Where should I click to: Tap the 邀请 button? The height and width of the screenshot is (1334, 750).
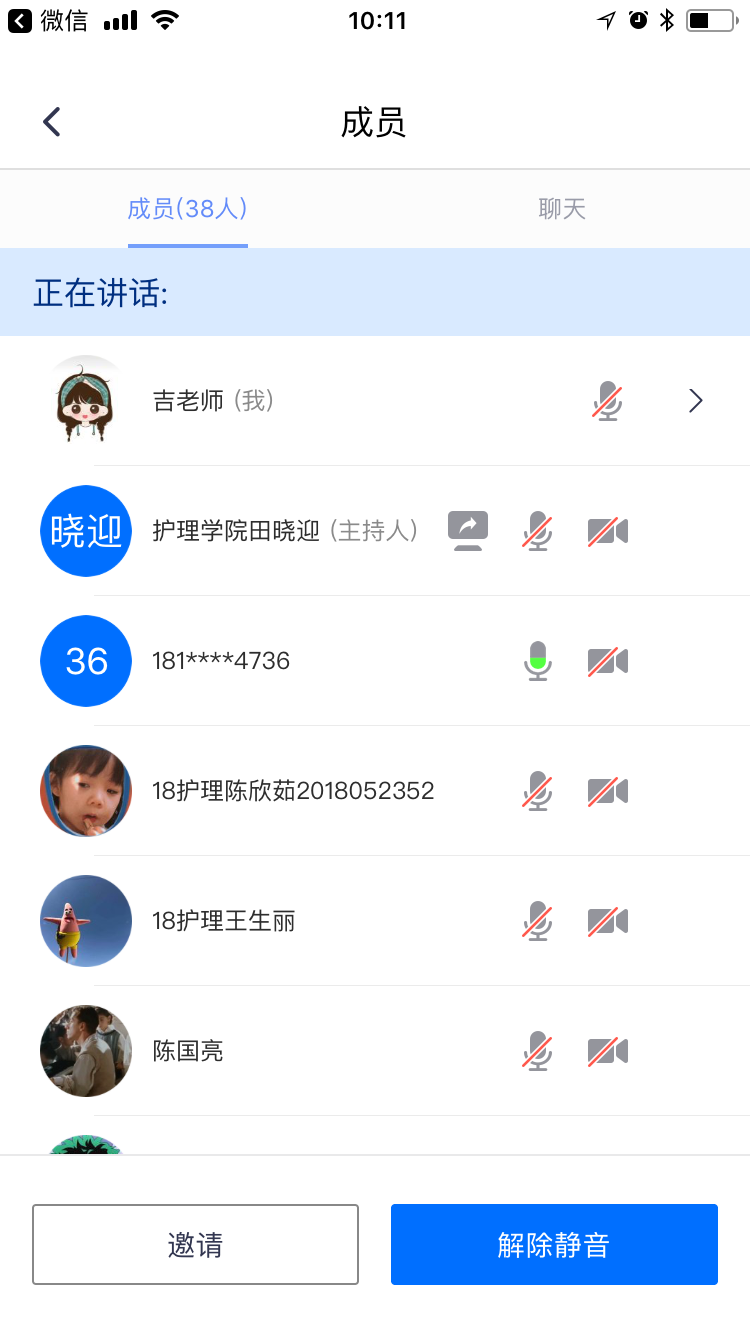(x=195, y=1244)
